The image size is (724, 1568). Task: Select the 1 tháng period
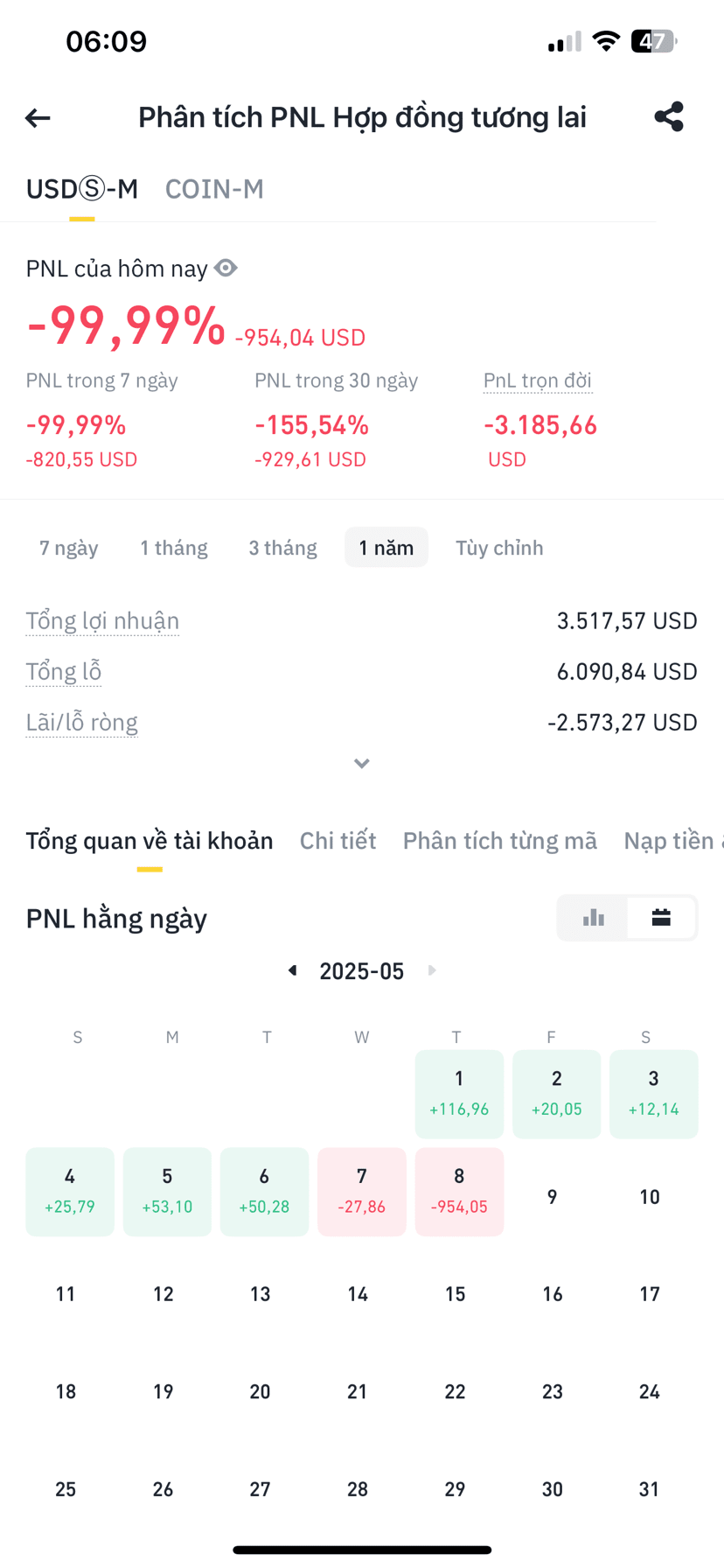pyautogui.click(x=174, y=548)
